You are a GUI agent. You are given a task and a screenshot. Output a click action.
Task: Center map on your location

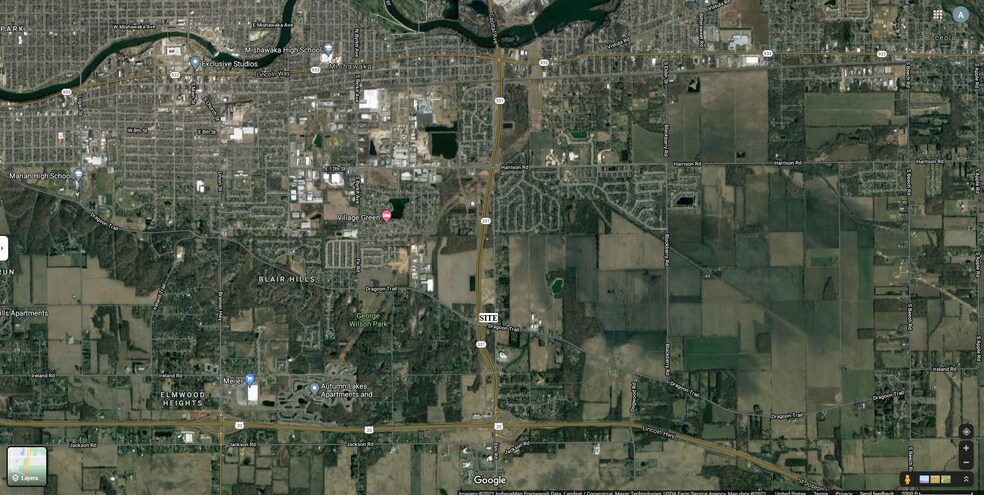coord(966,431)
